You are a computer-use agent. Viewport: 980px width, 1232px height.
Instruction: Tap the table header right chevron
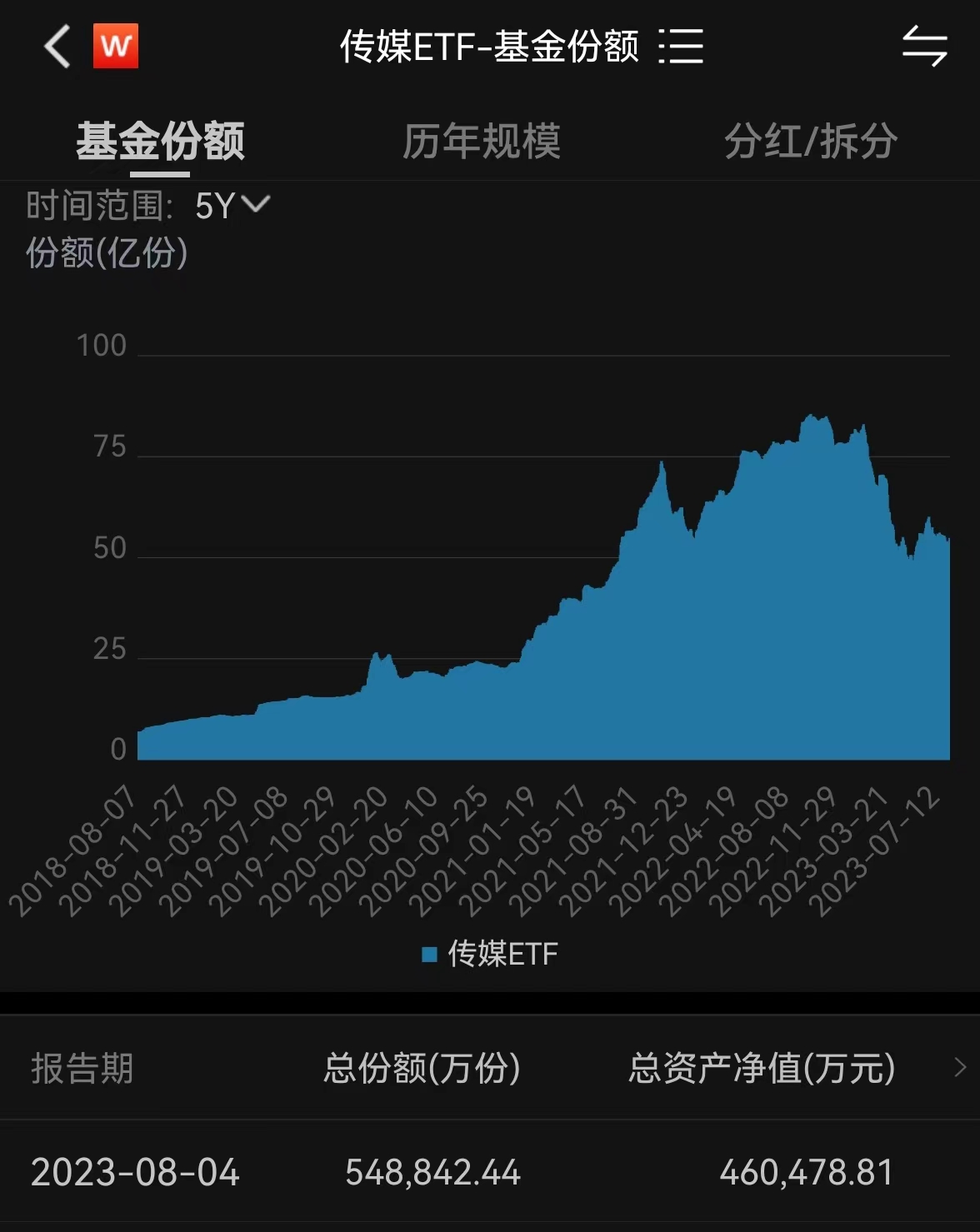pos(959,1067)
